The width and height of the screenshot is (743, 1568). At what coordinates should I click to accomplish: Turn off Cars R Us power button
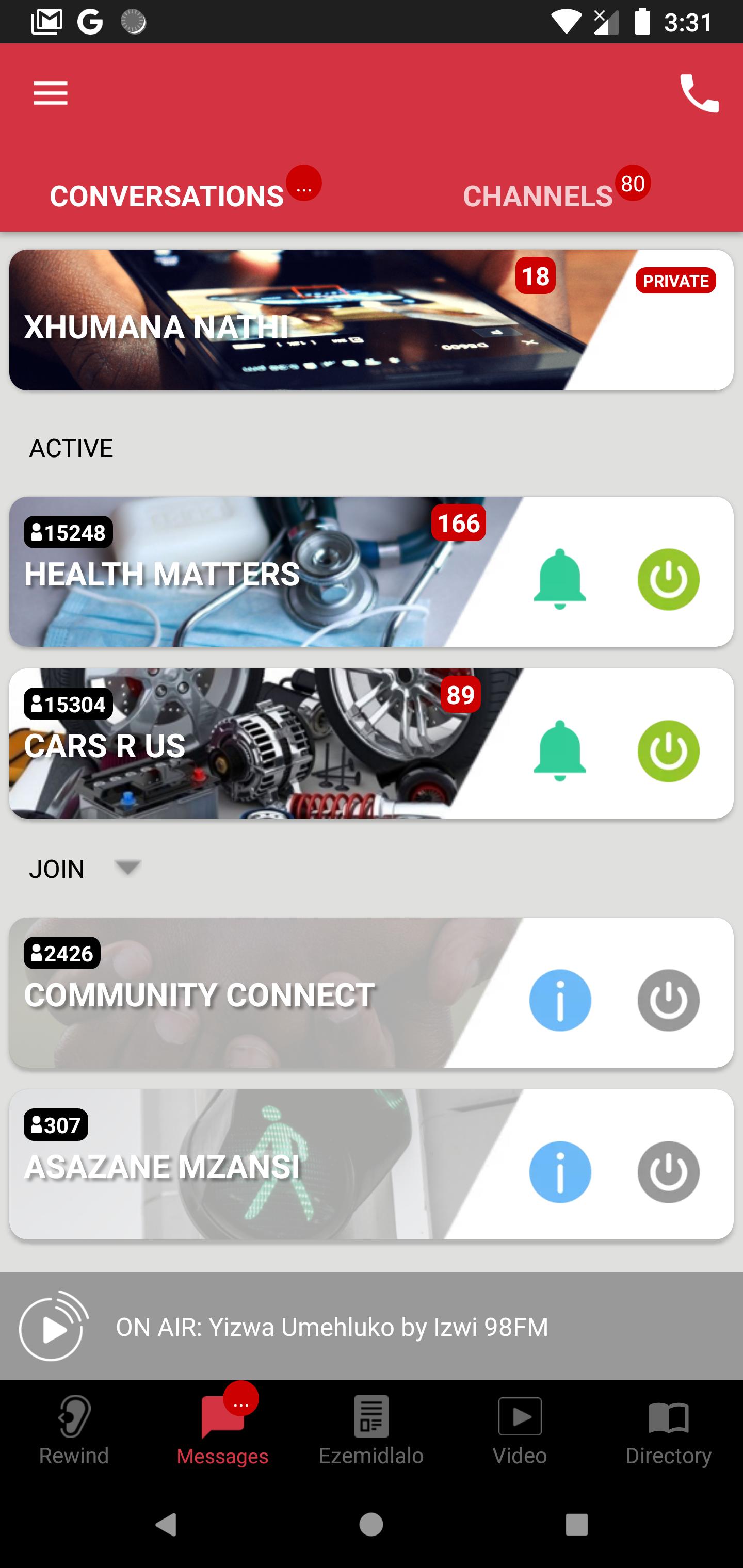(668, 750)
